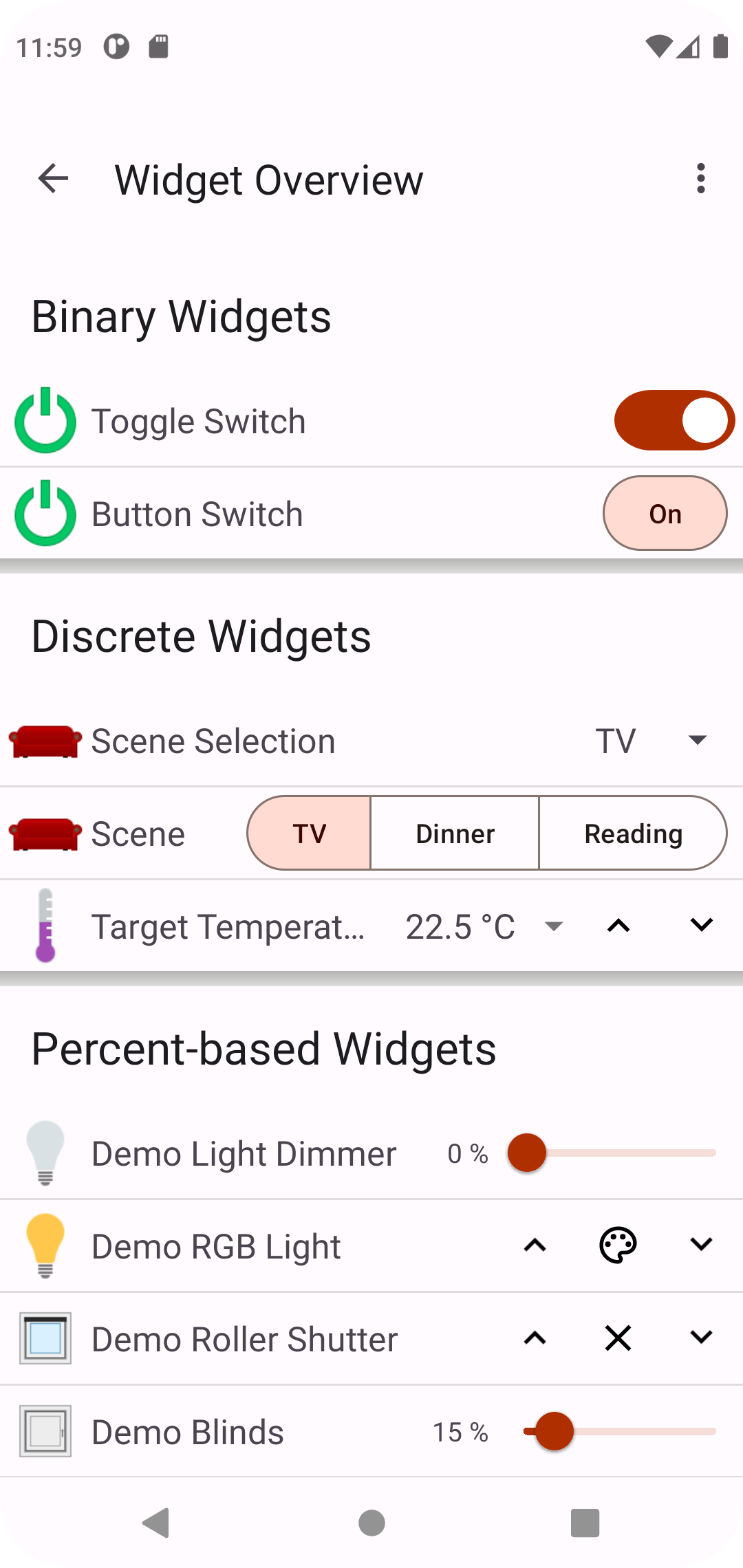743x1568 pixels.
Task: Navigate back with the arrow in the top bar
Action: (x=52, y=179)
